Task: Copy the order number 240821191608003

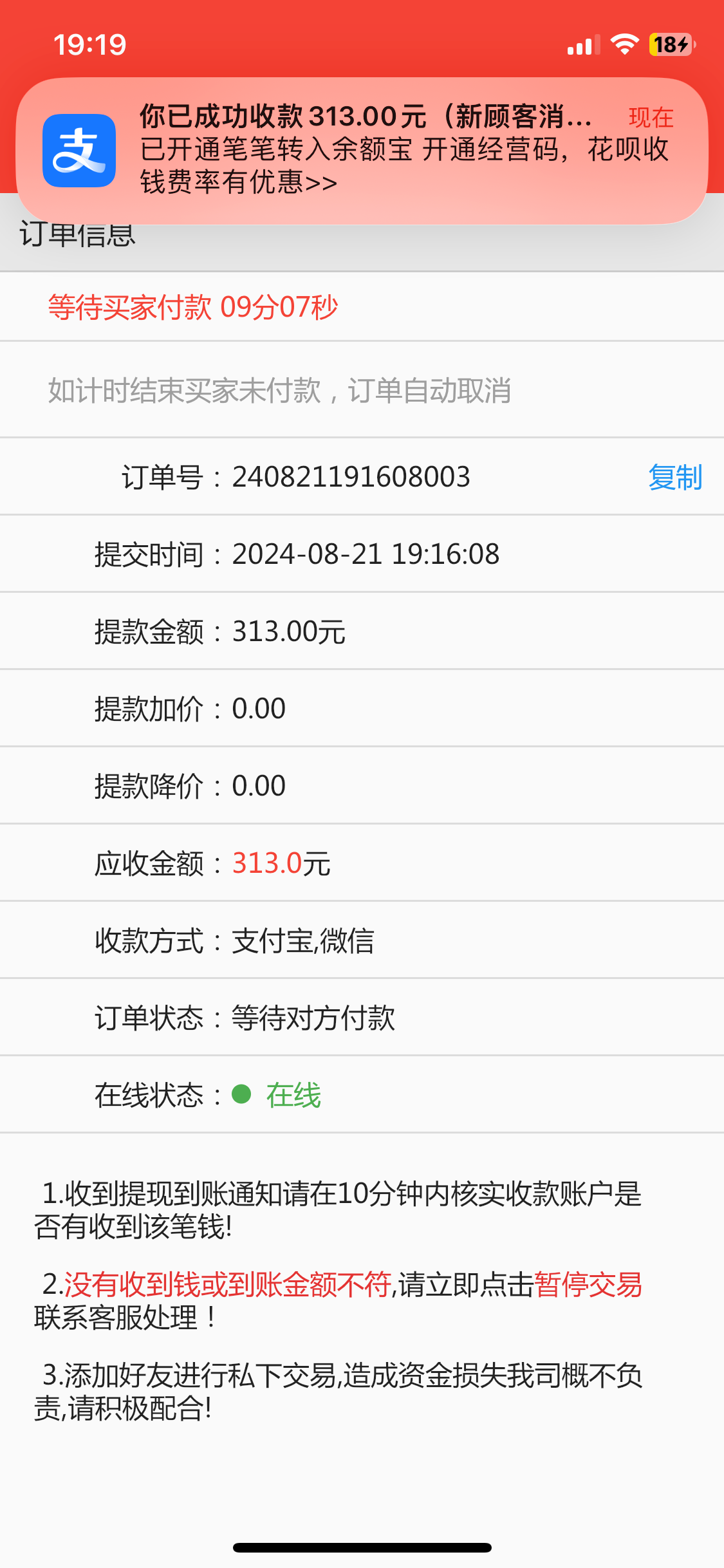Action: (x=674, y=477)
